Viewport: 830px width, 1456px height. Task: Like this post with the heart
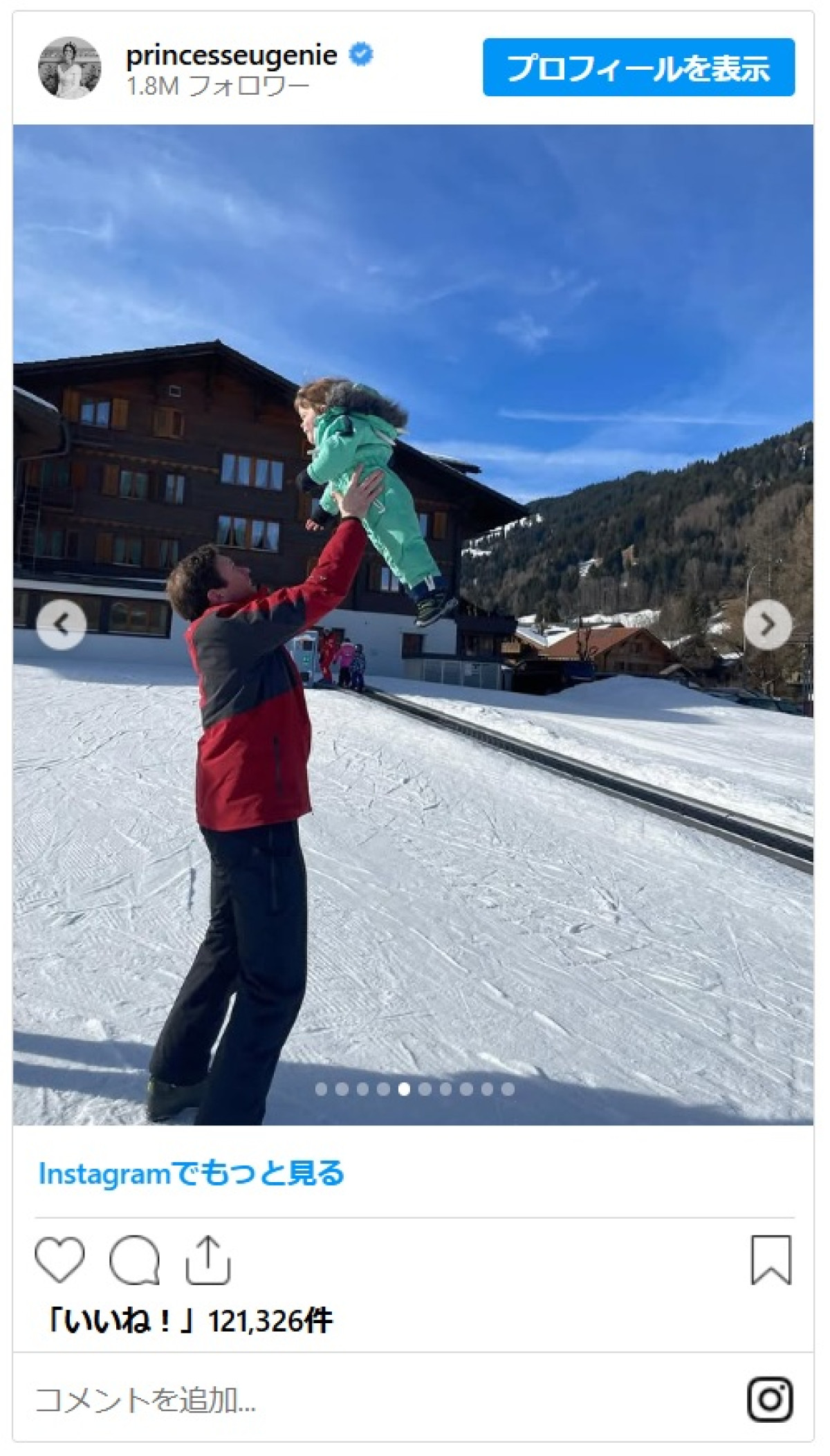point(59,1260)
